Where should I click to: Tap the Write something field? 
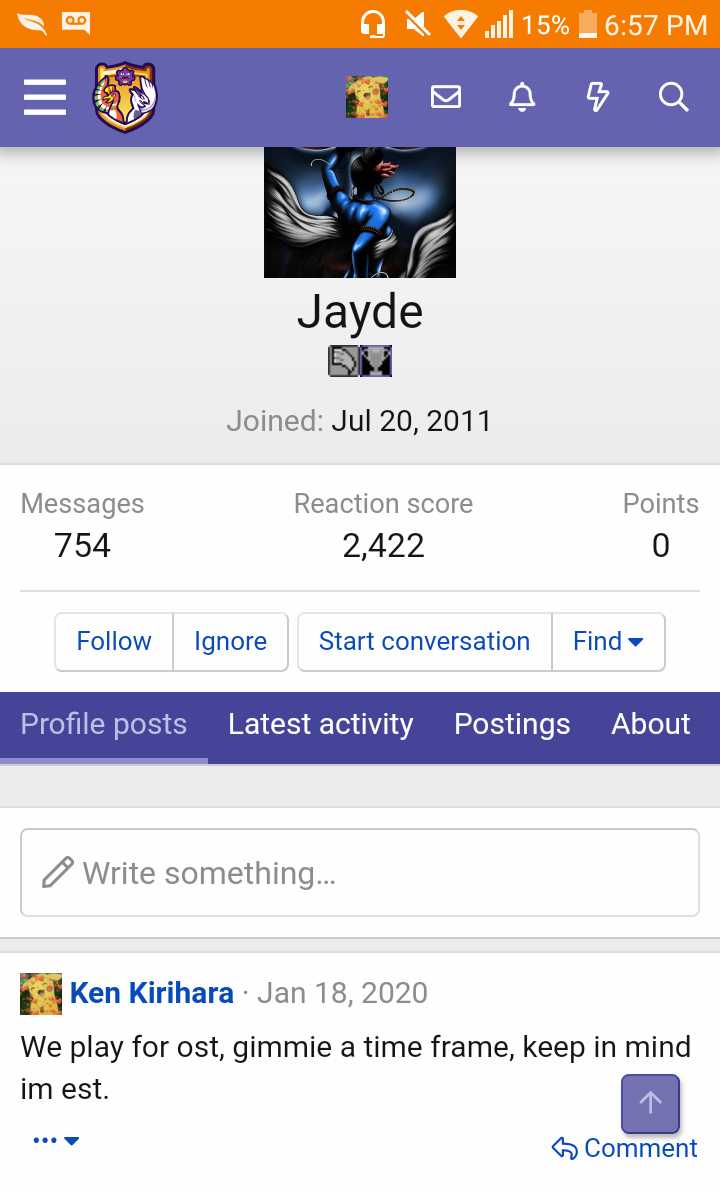point(360,873)
